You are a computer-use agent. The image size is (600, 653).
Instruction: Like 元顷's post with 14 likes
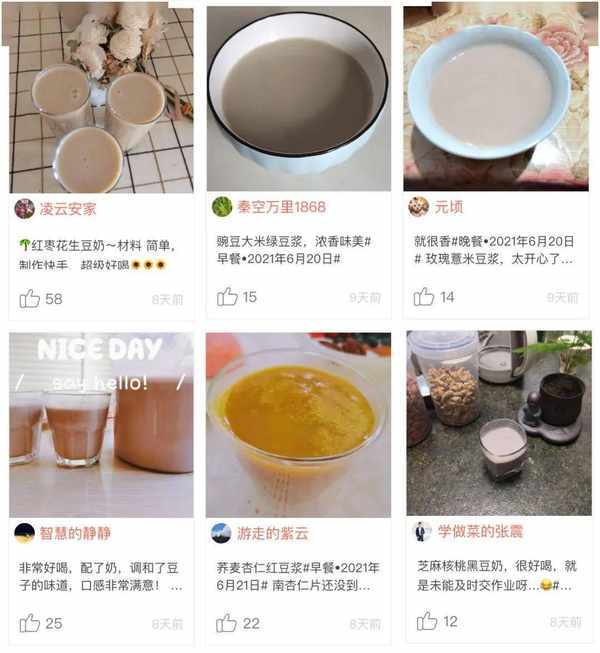click(424, 297)
